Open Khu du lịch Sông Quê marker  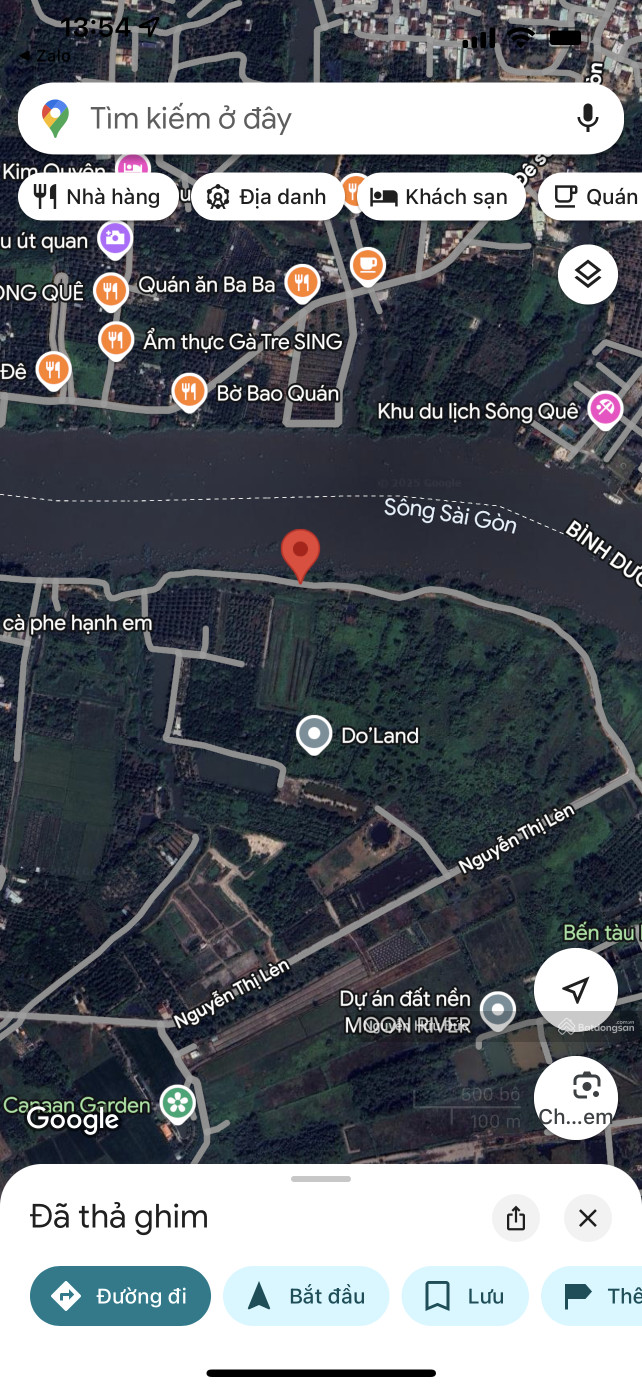605,409
